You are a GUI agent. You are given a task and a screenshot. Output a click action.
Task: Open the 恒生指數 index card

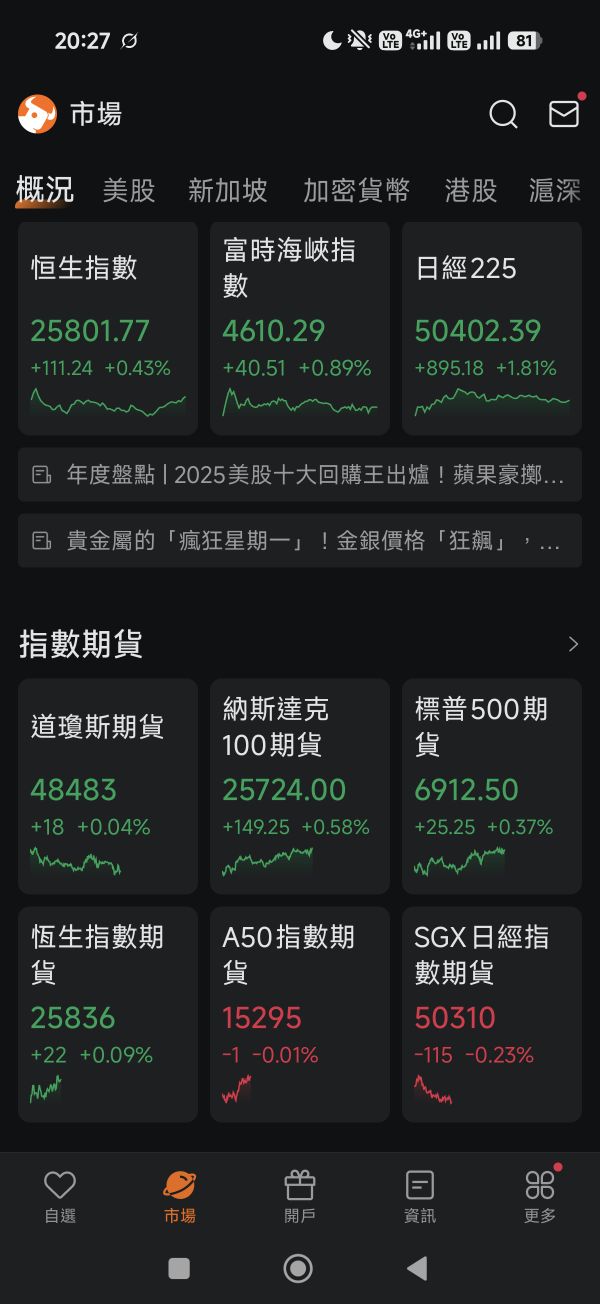108,329
